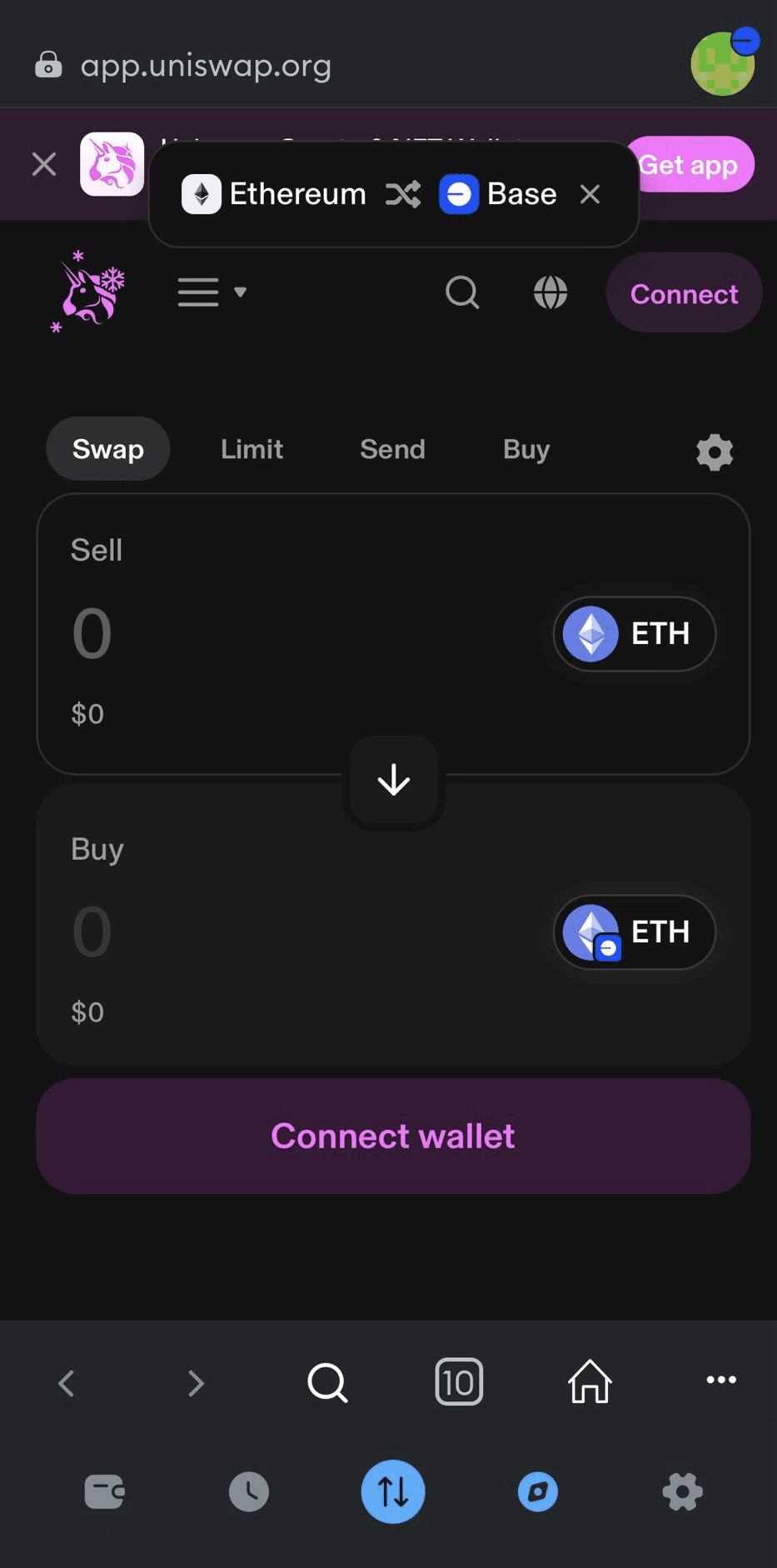The image size is (777, 1568).
Task: Open the globe network selector
Action: tap(550, 292)
